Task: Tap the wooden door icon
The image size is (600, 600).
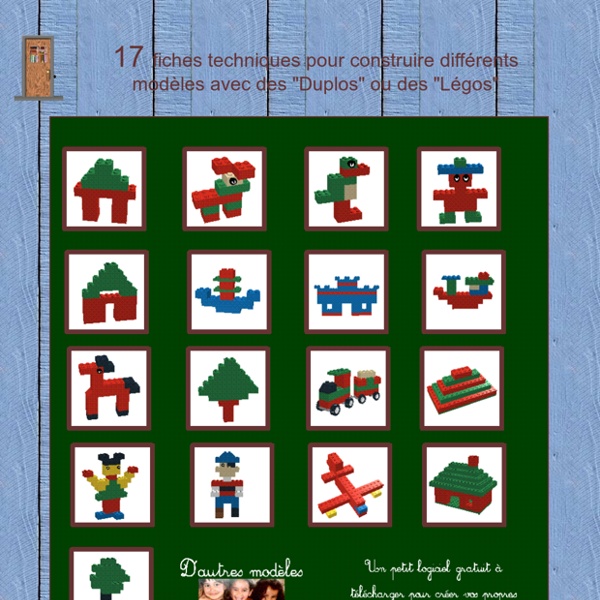Action: (x=38, y=67)
